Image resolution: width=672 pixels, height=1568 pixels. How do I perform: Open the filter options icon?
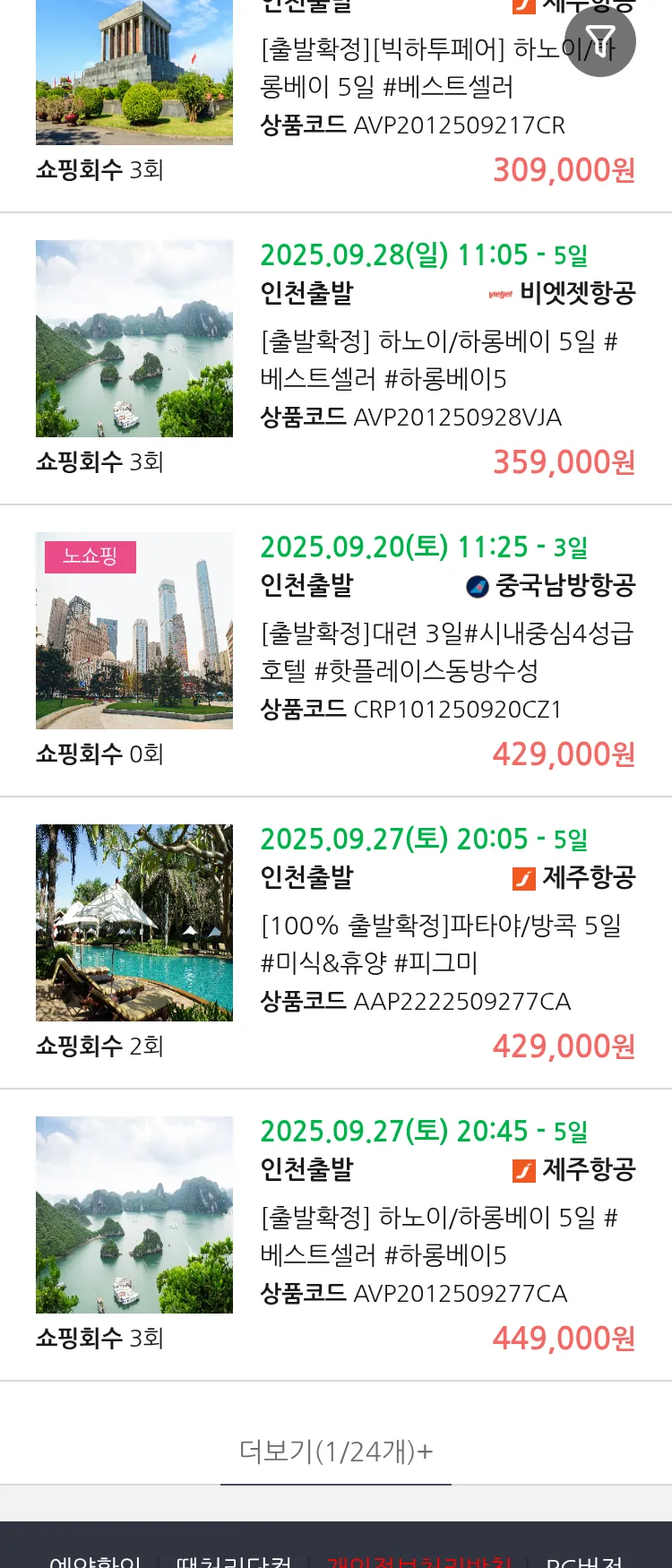tap(599, 41)
